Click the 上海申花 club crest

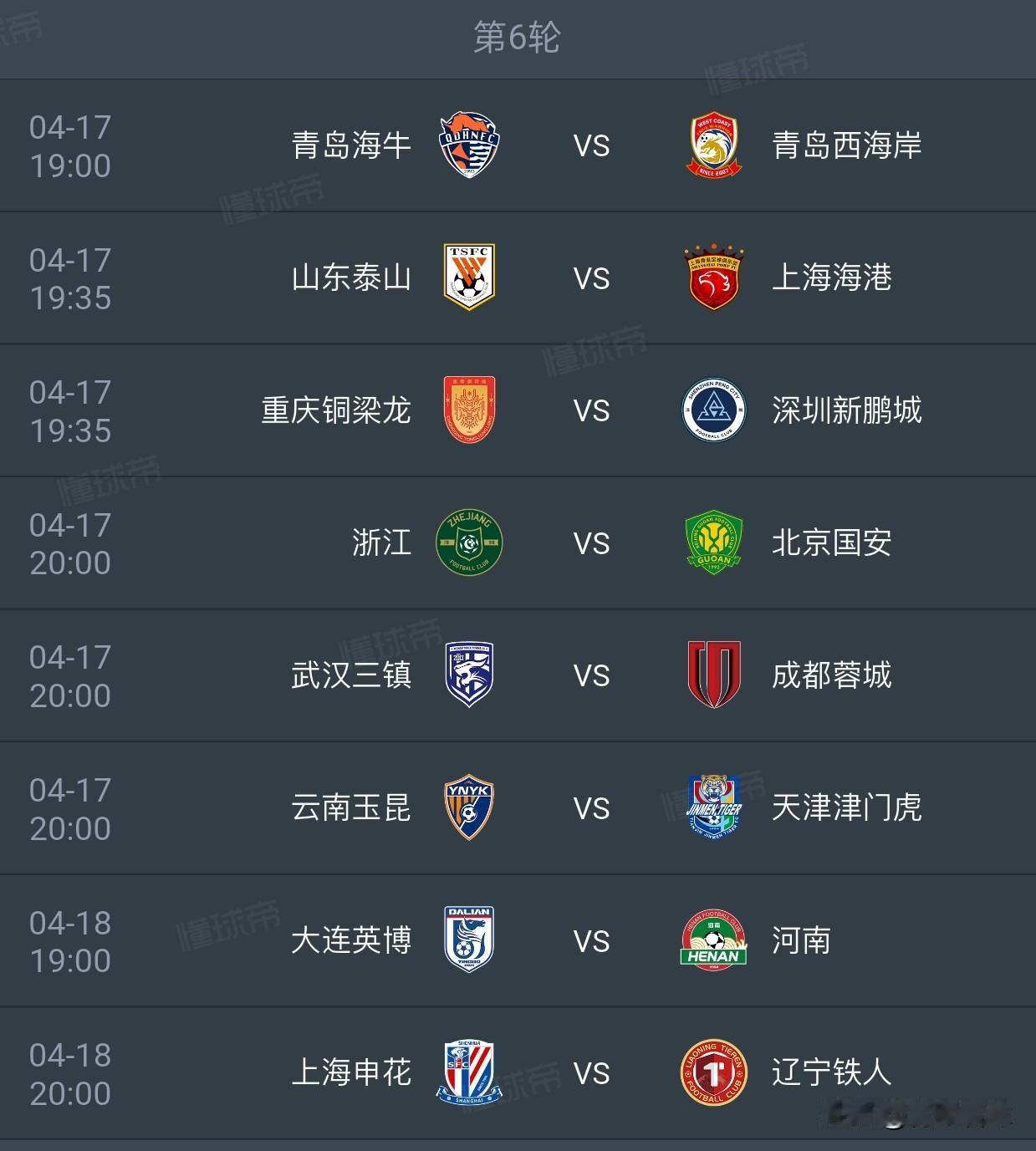click(x=468, y=1073)
